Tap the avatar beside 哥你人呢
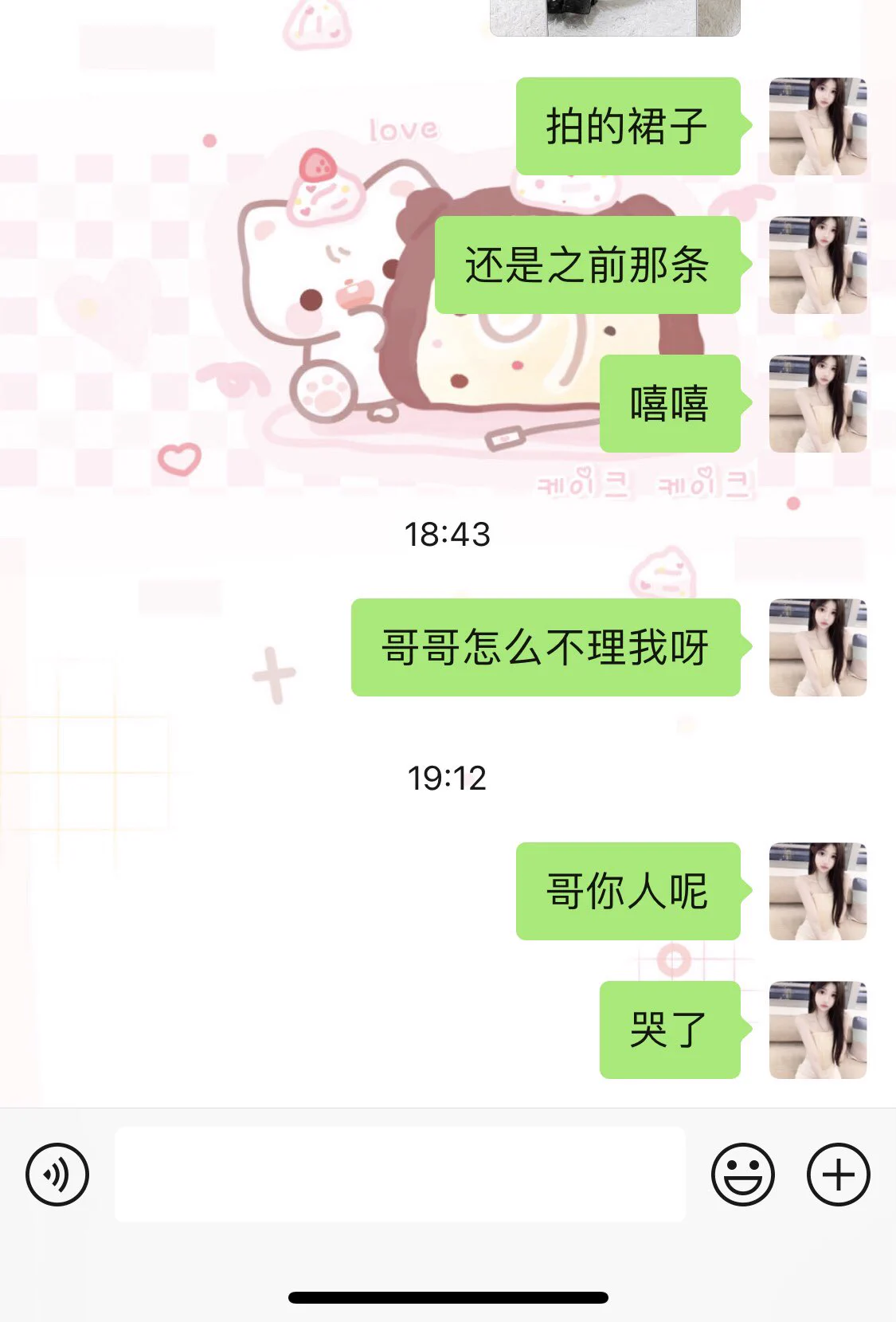 point(817,891)
